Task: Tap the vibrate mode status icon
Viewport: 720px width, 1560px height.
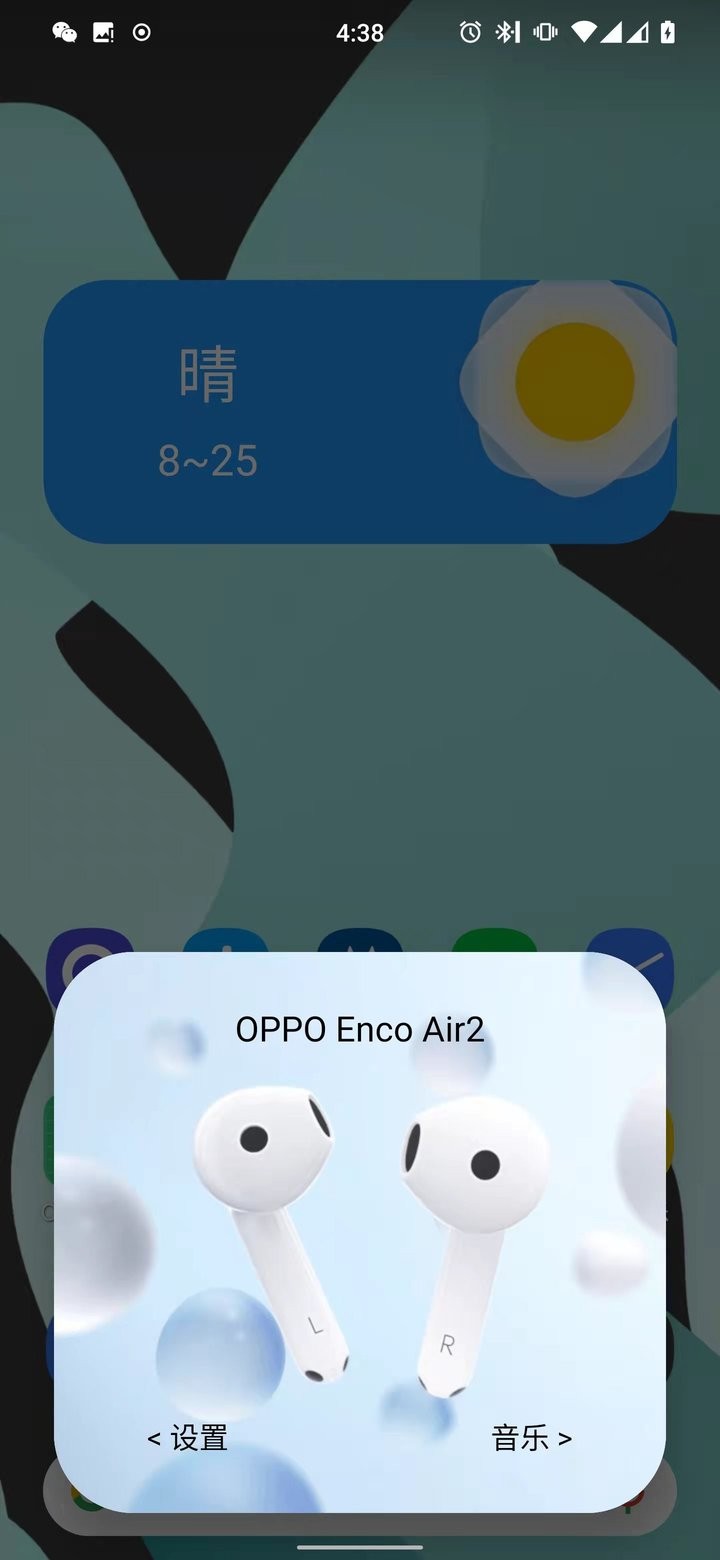Action: click(544, 33)
